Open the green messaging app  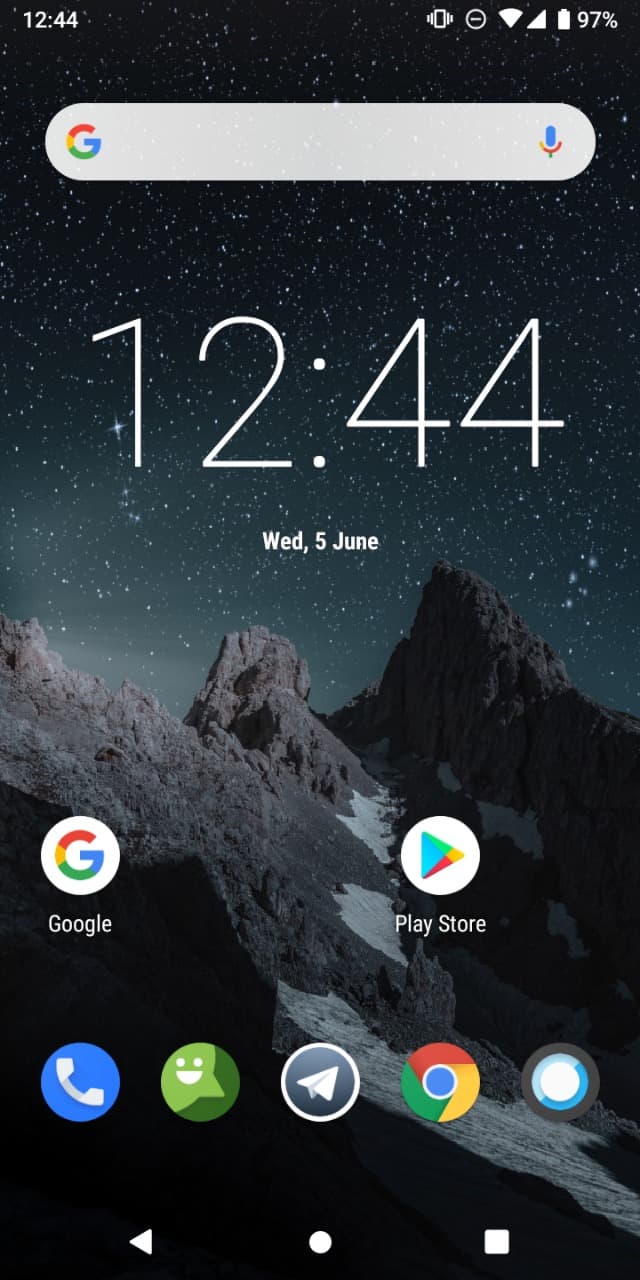(200, 1082)
